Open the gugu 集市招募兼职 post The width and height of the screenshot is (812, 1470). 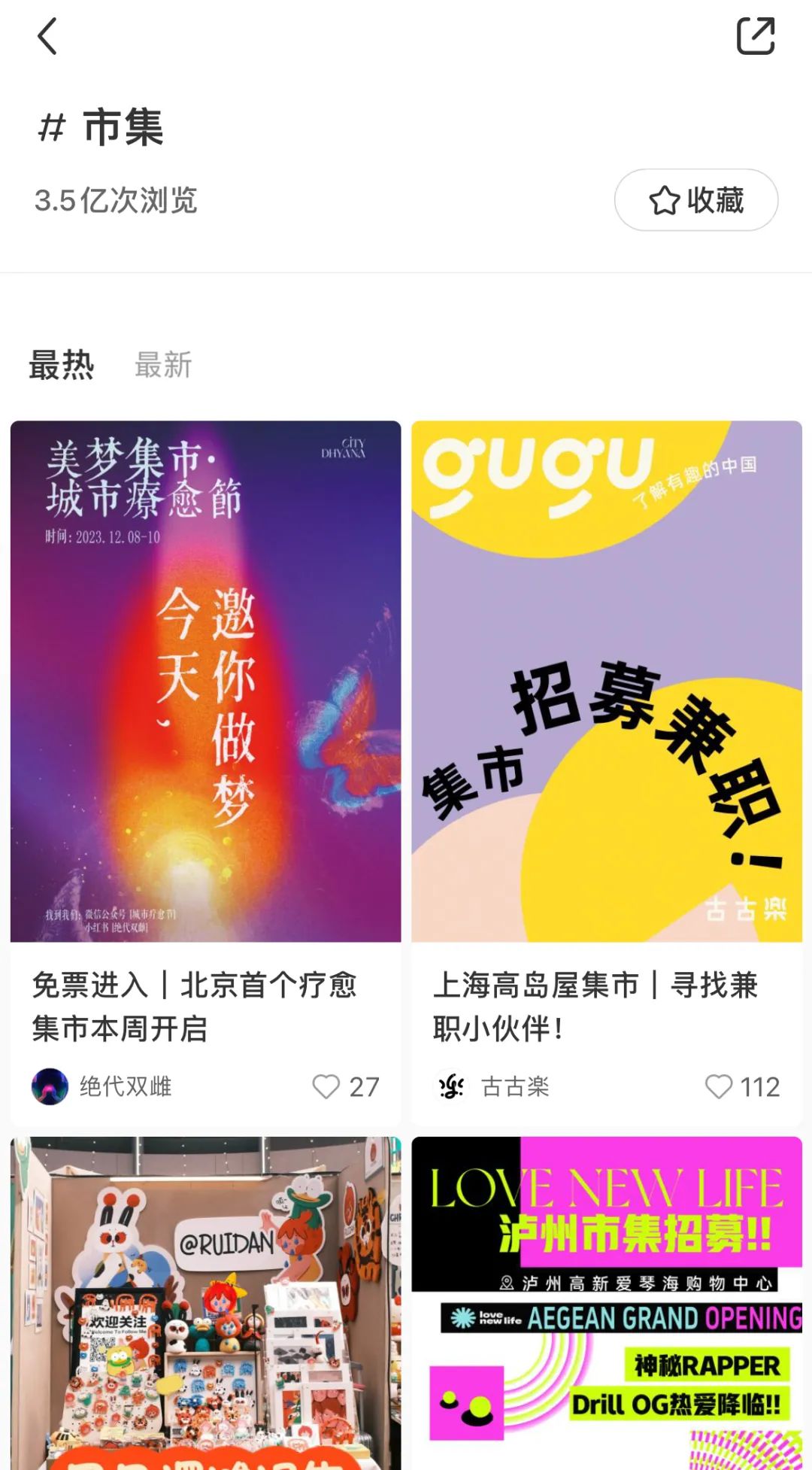coord(607,681)
